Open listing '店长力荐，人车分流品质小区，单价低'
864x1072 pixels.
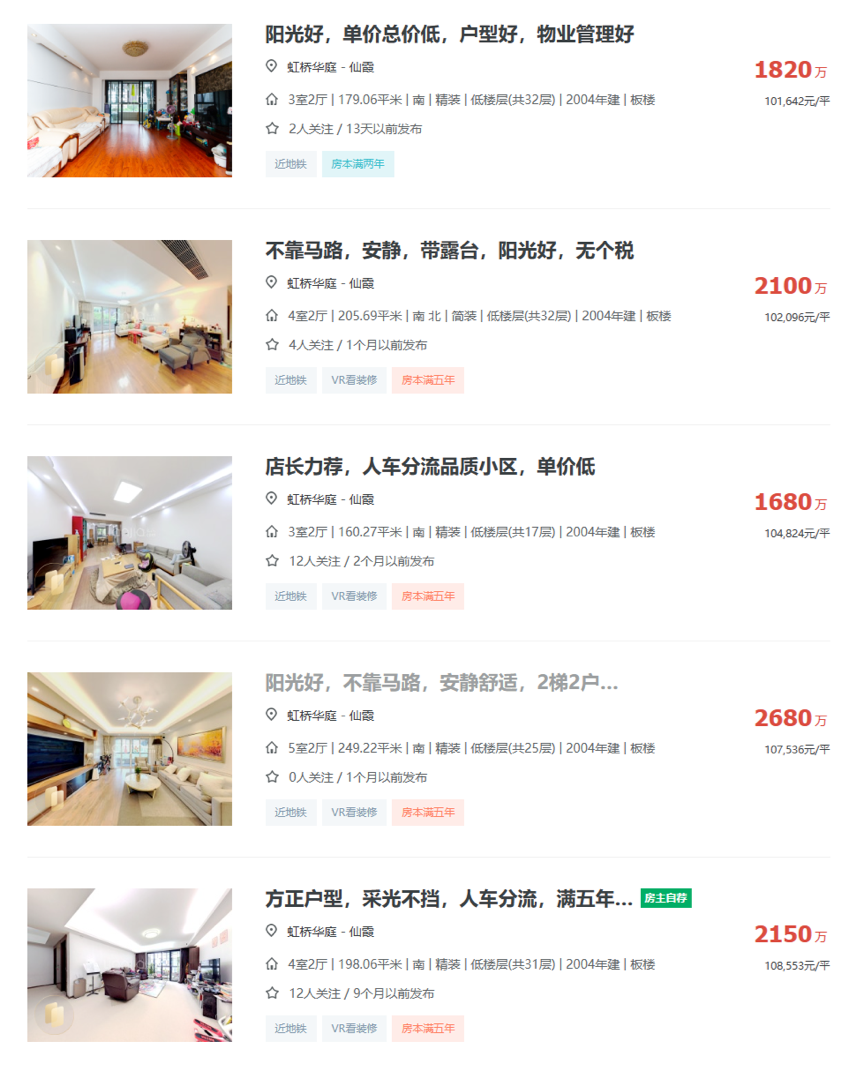(430, 466)
